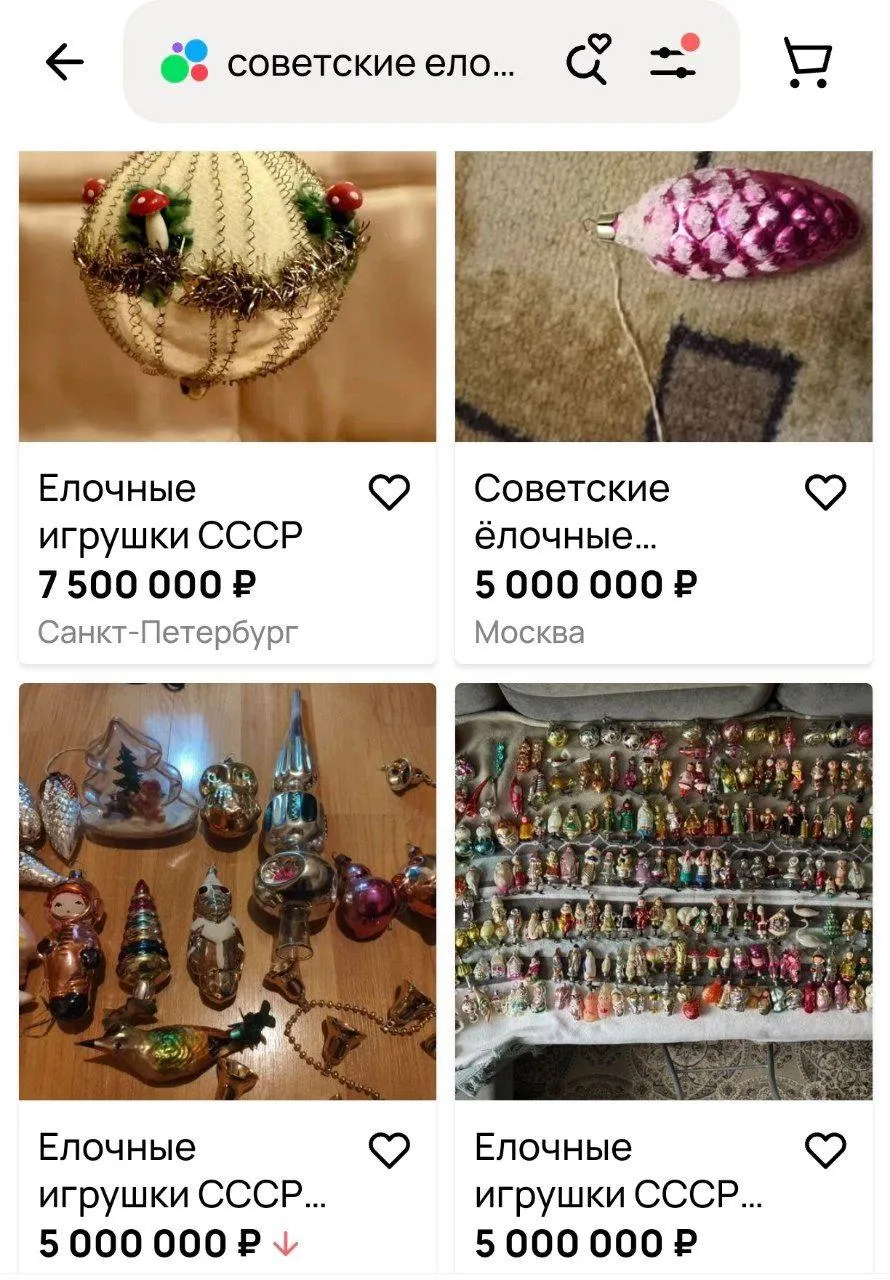Favorite the Санкт-Петербург Елочные игрушки listing

(x=389, y=492)
